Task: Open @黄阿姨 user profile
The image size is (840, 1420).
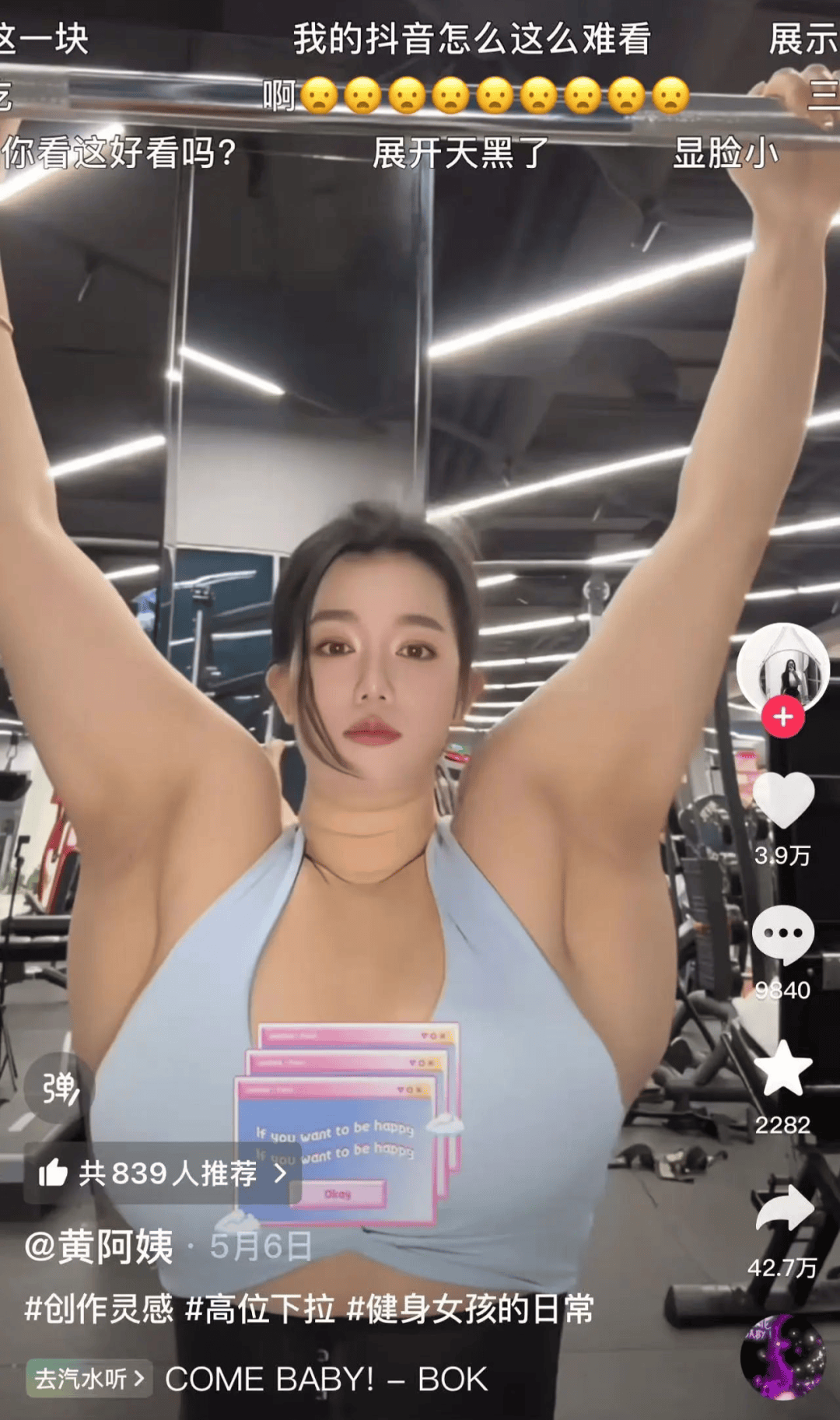Action: click(100, 1247)
